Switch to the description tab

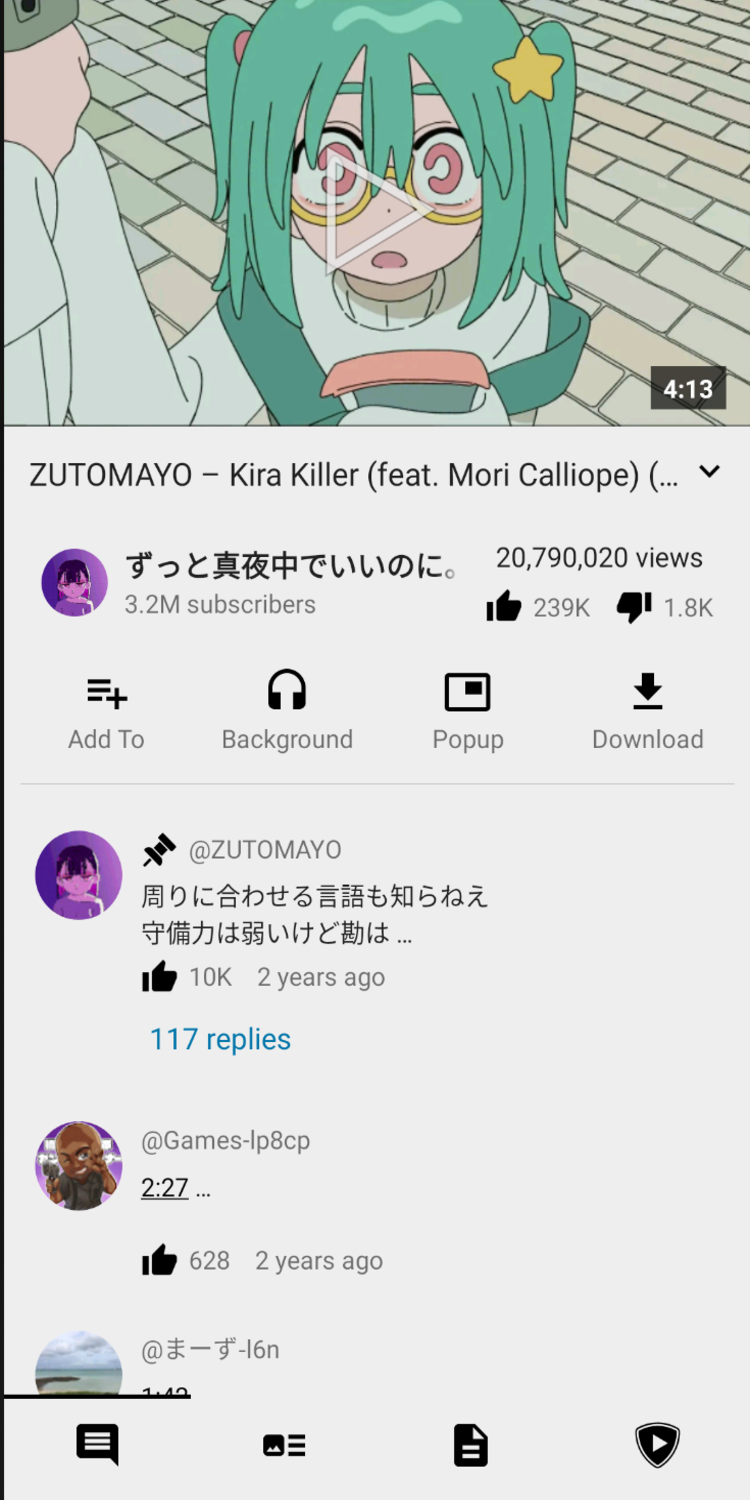pos(470,1445)
